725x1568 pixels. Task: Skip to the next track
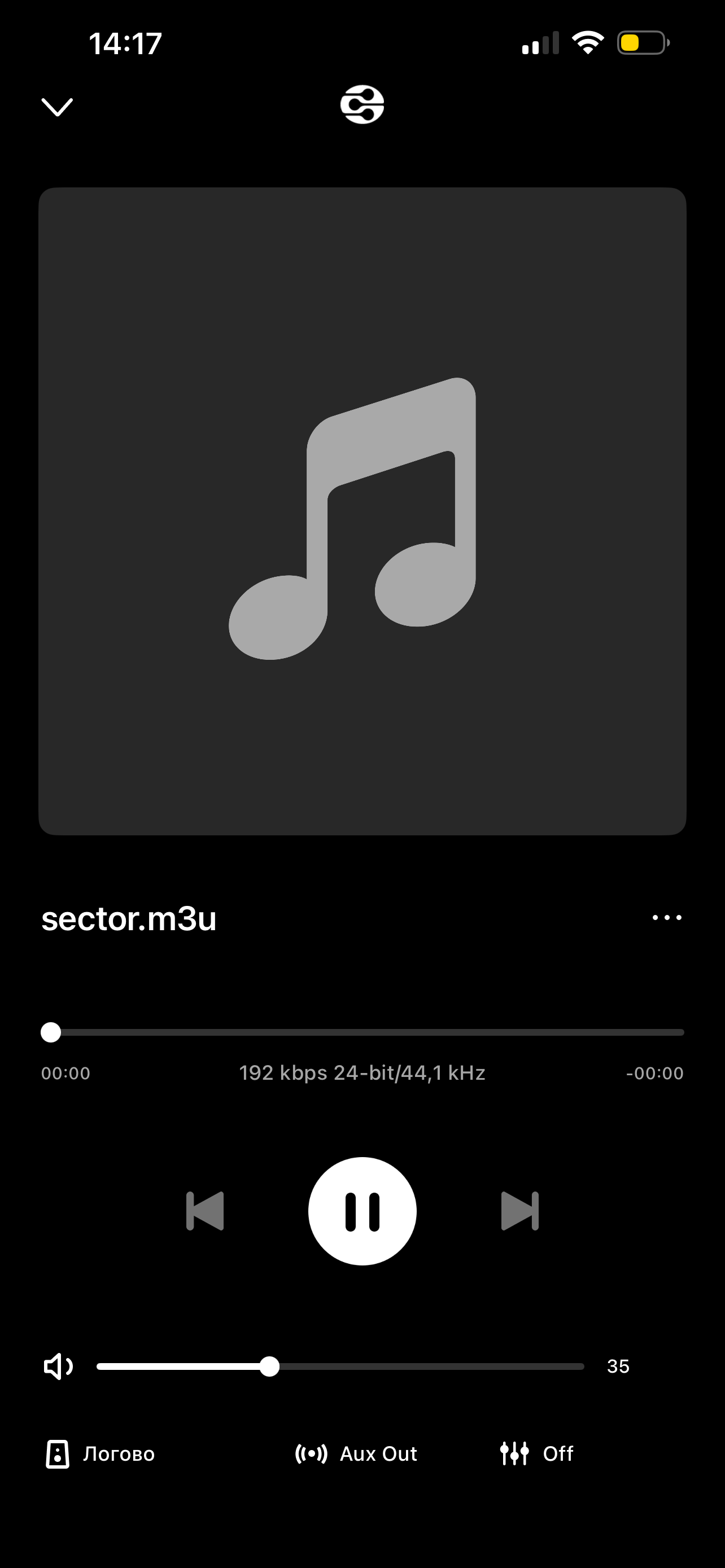520,1211
